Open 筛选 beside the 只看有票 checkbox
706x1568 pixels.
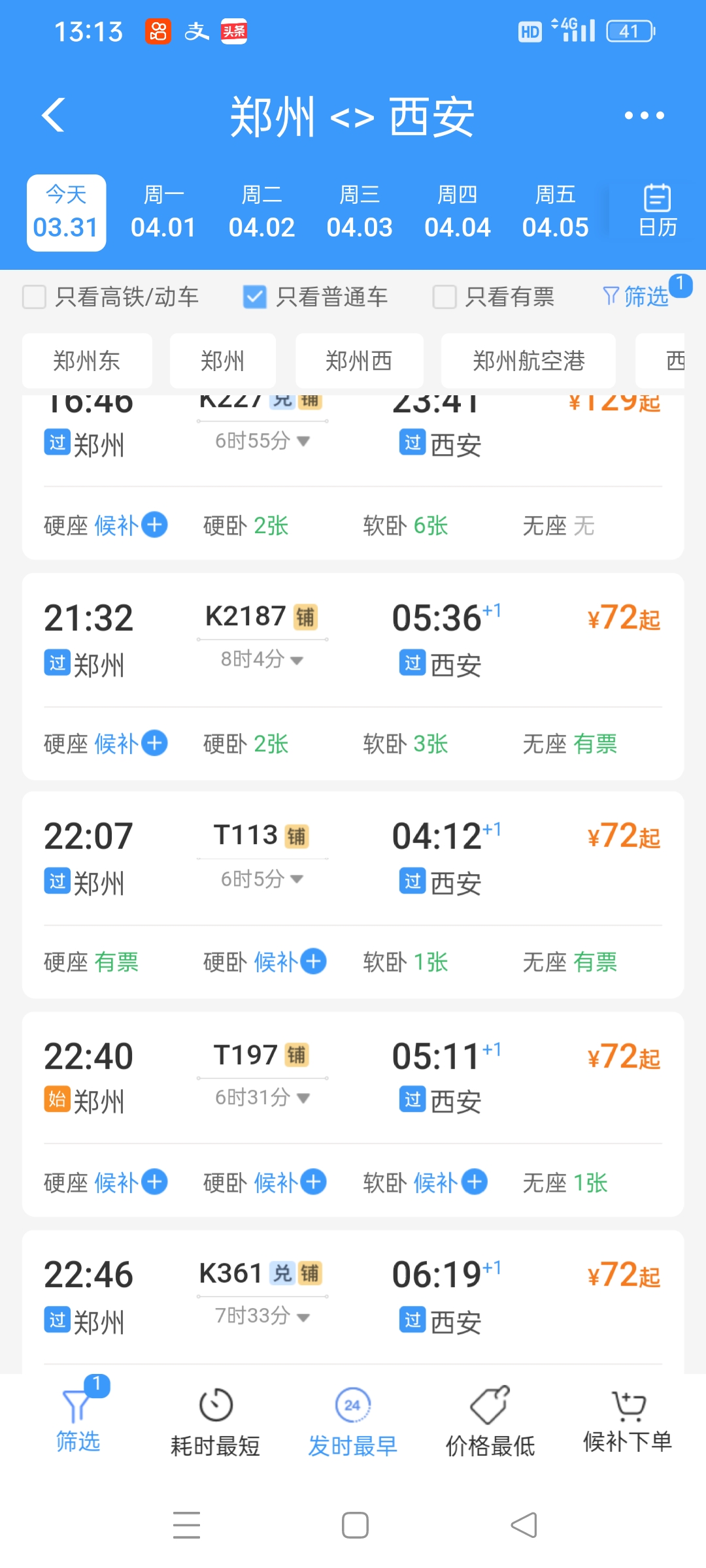[635, 297]
